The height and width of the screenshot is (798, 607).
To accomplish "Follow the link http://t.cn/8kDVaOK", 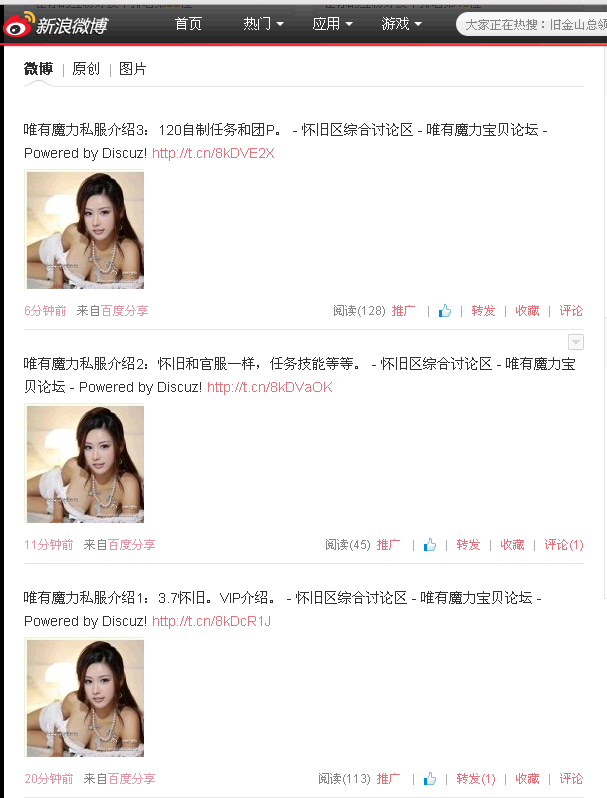I will tap(269, 387).
